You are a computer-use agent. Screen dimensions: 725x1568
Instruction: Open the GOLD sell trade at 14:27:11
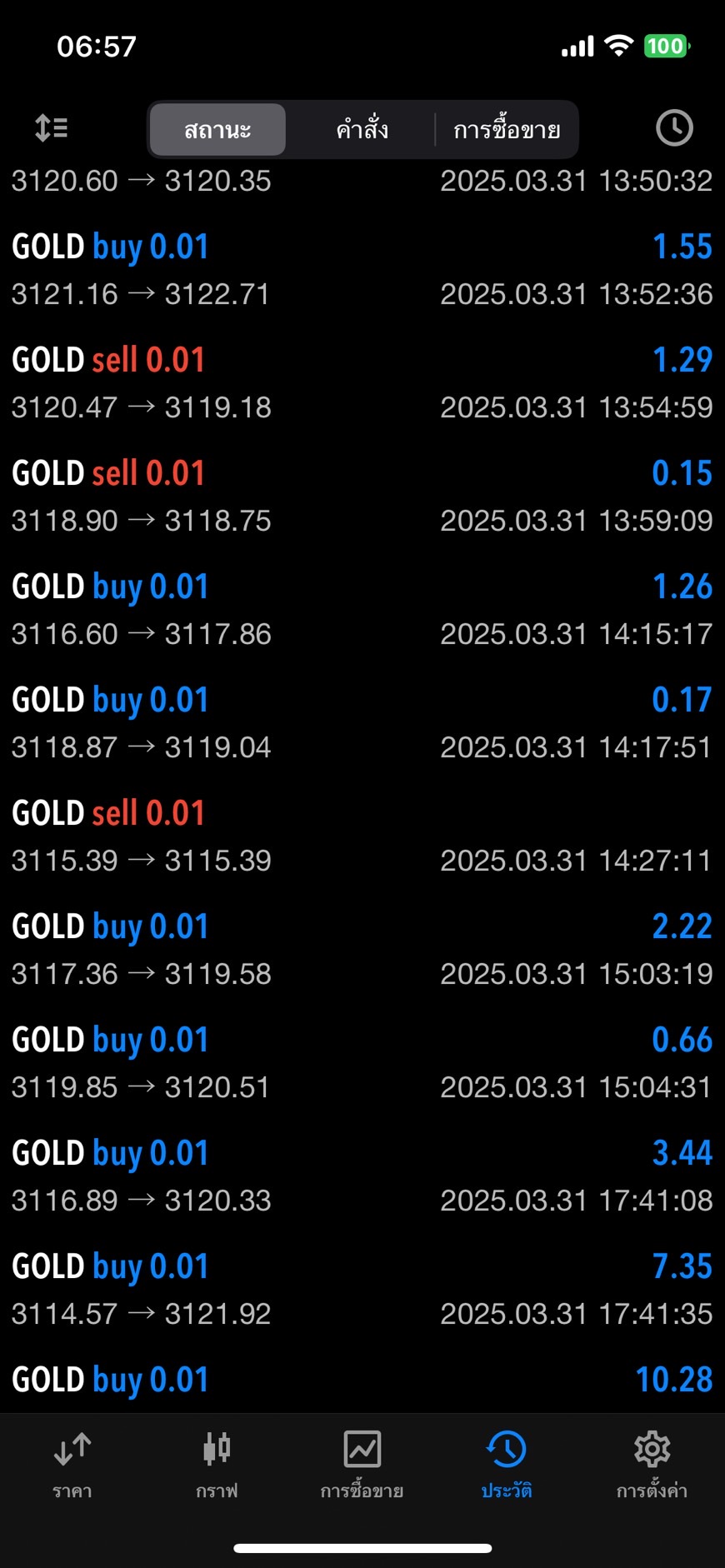tap(362, 836)
